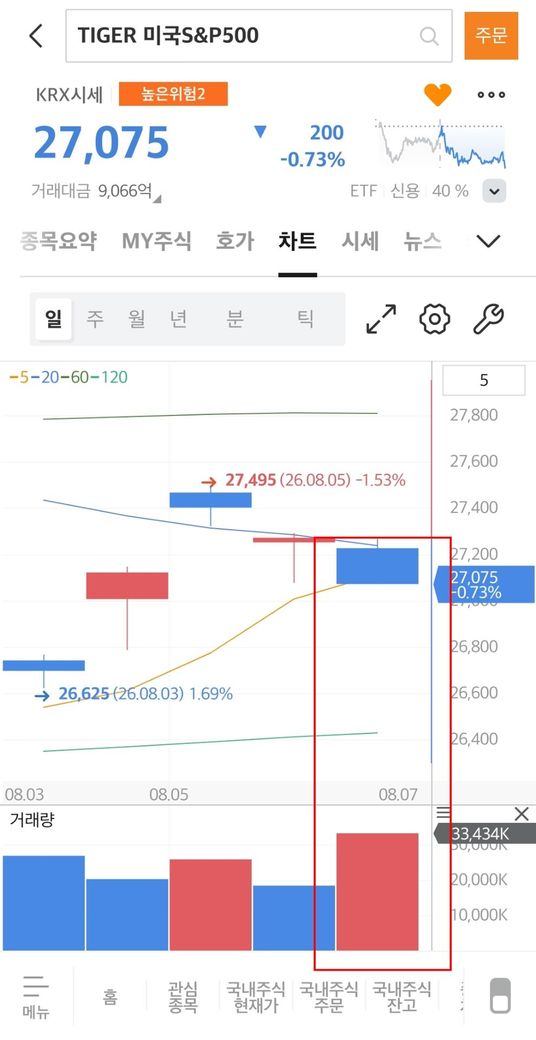Expand chart to full screen

(381, 320)
